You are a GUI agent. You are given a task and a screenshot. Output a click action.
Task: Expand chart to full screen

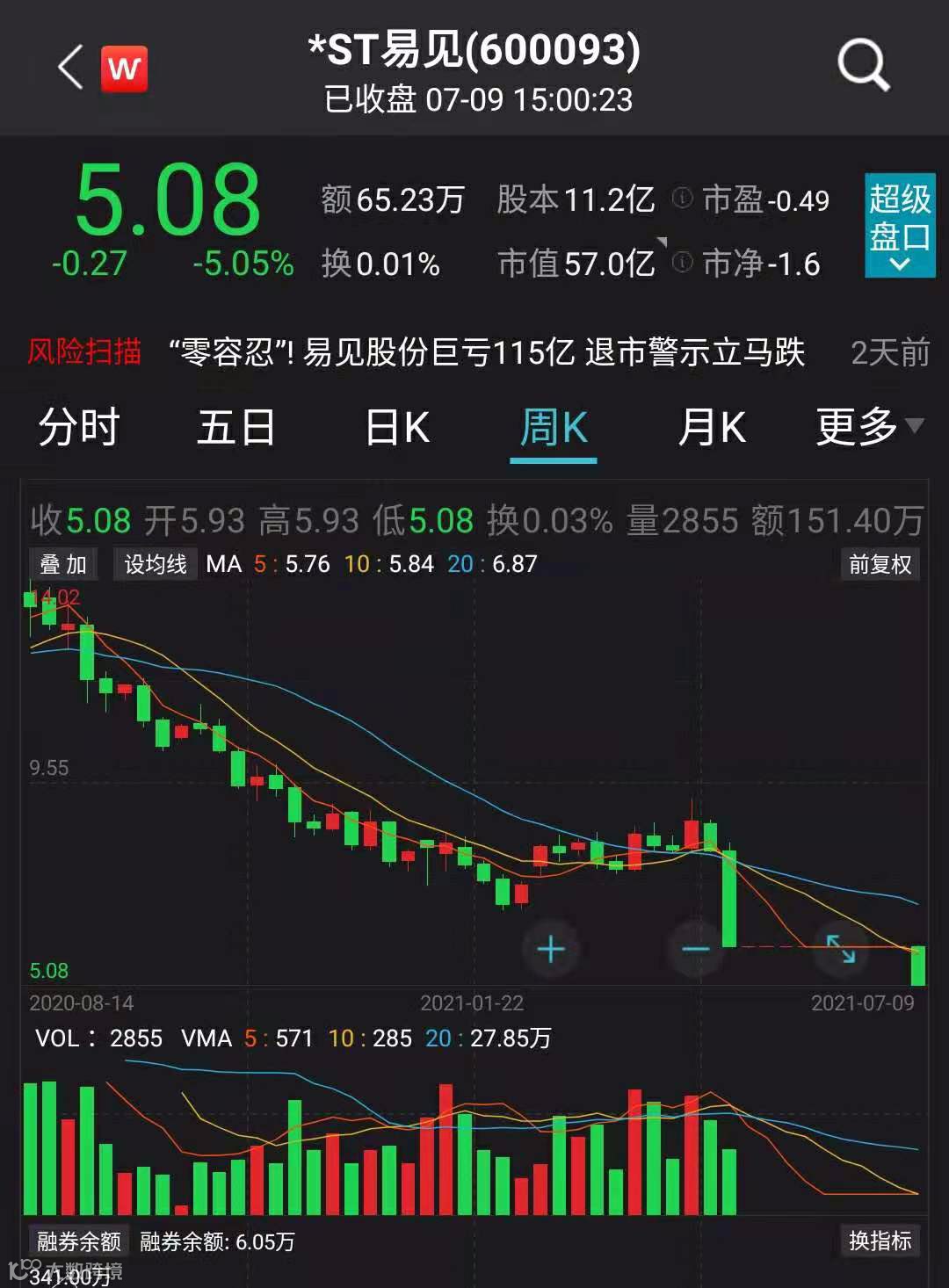[x=841, y=949]
